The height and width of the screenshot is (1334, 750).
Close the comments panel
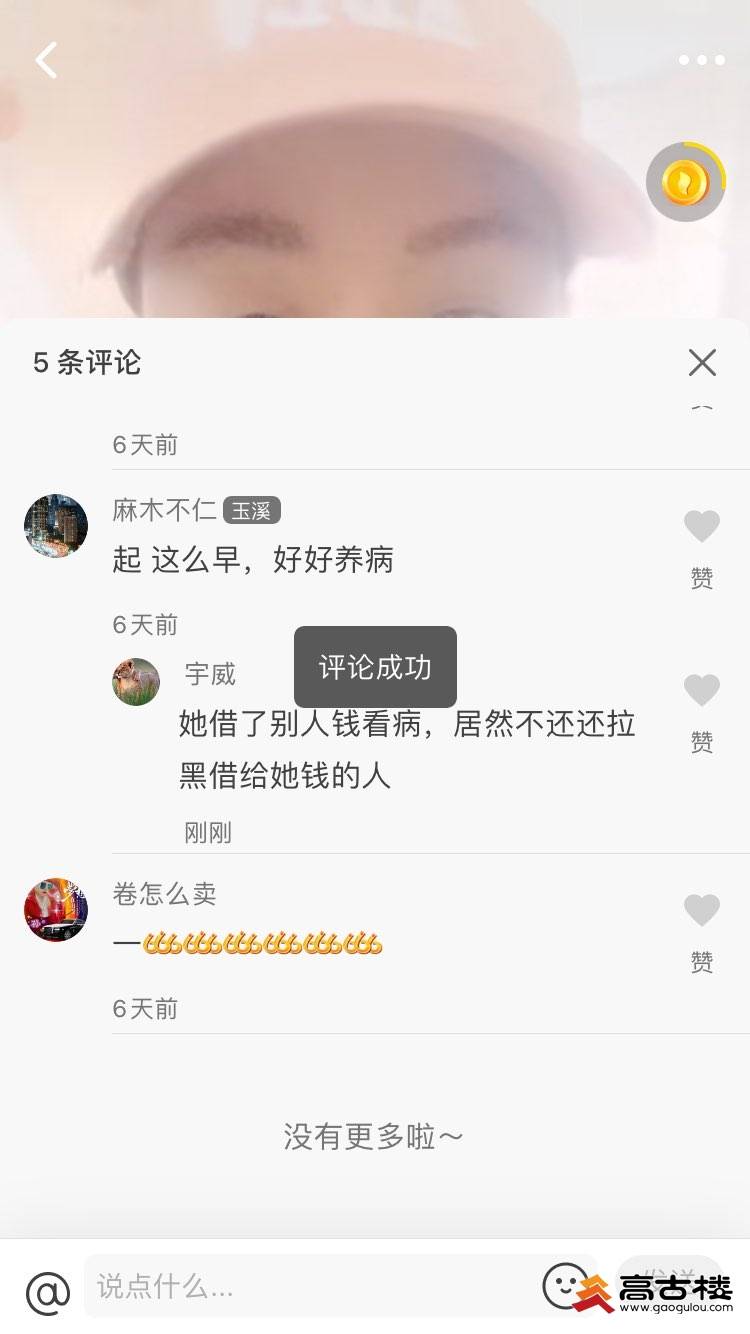(x=702, y=362)
